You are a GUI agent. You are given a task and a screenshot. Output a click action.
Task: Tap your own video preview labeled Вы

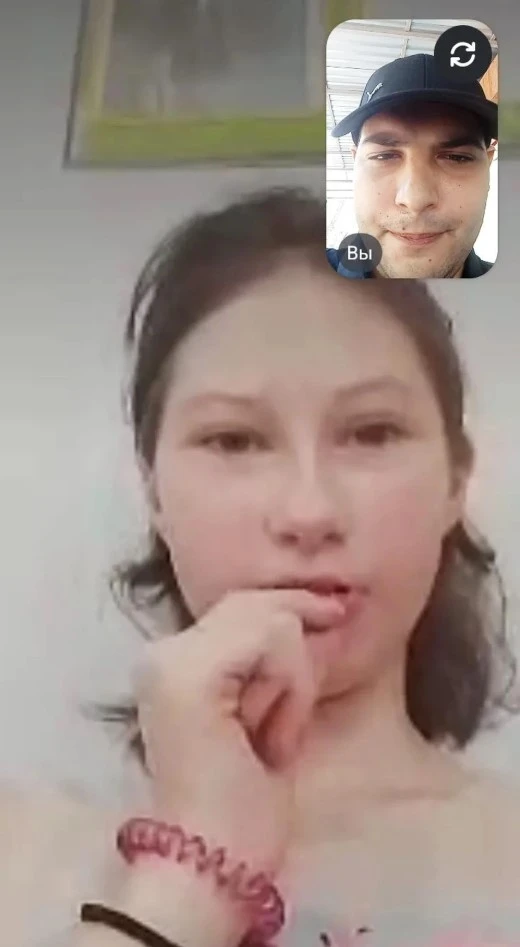[x=412, y=149]
